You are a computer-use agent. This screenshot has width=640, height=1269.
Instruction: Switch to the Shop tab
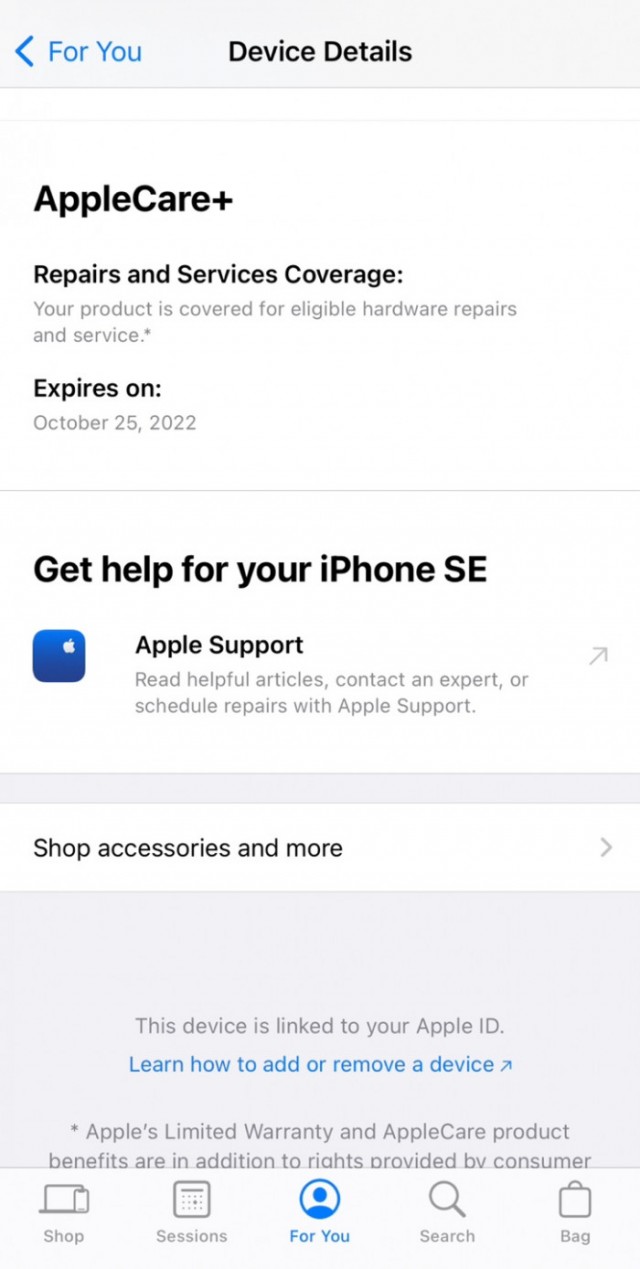[63, 1212]
